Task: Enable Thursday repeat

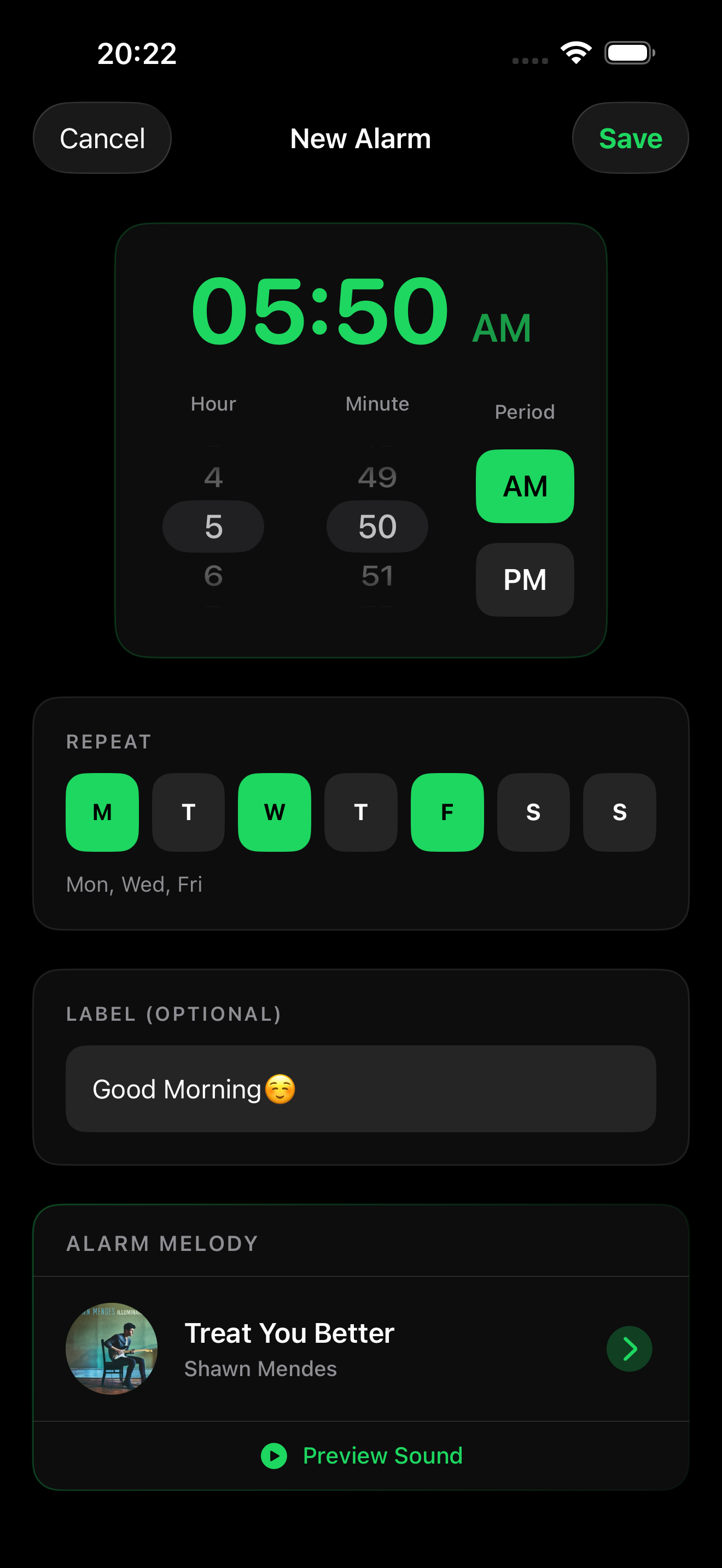Action: point(361,812)
